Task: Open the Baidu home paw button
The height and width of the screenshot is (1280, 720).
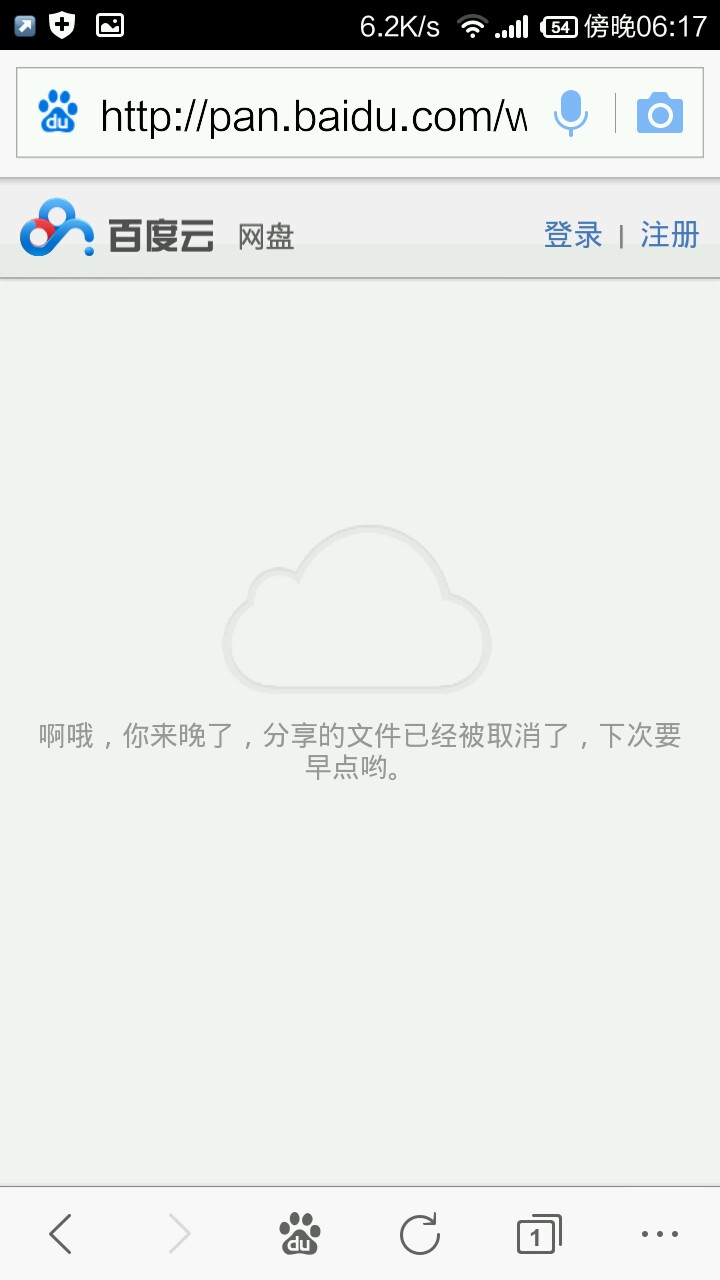Action: pyautogui.click(x=300, y=1234)
